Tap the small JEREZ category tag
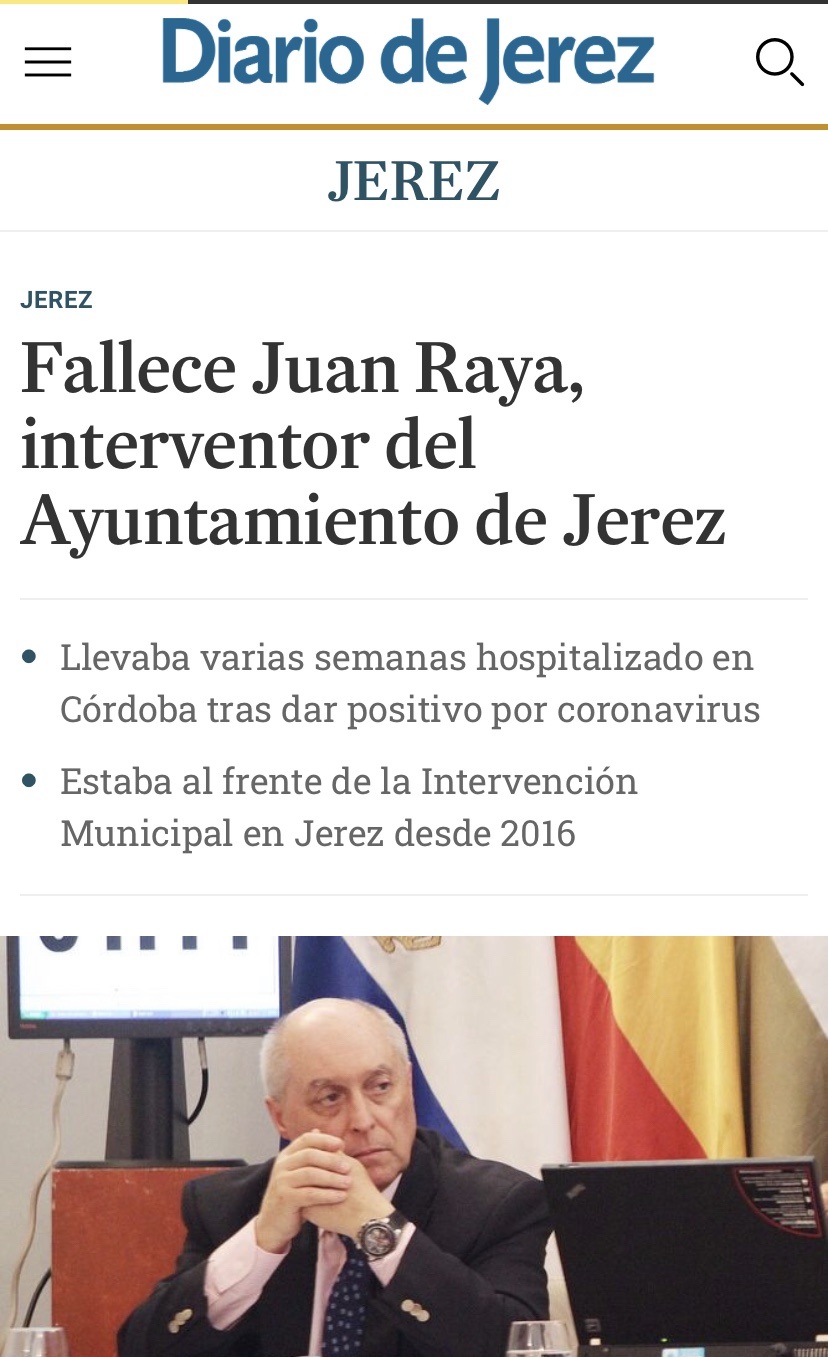This screenshot has height=1357, width=828. coord(56,300)
